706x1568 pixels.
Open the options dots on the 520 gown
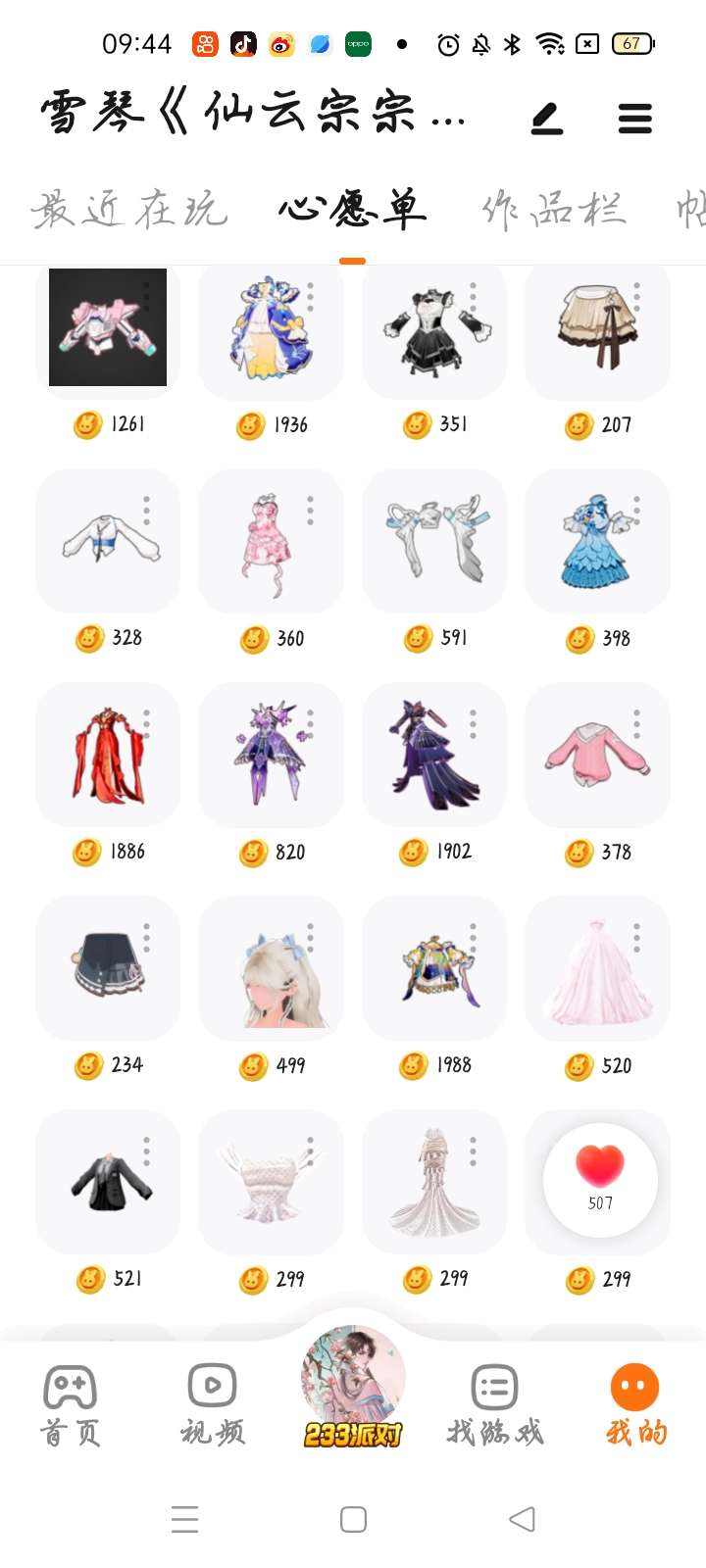(636, 937)
